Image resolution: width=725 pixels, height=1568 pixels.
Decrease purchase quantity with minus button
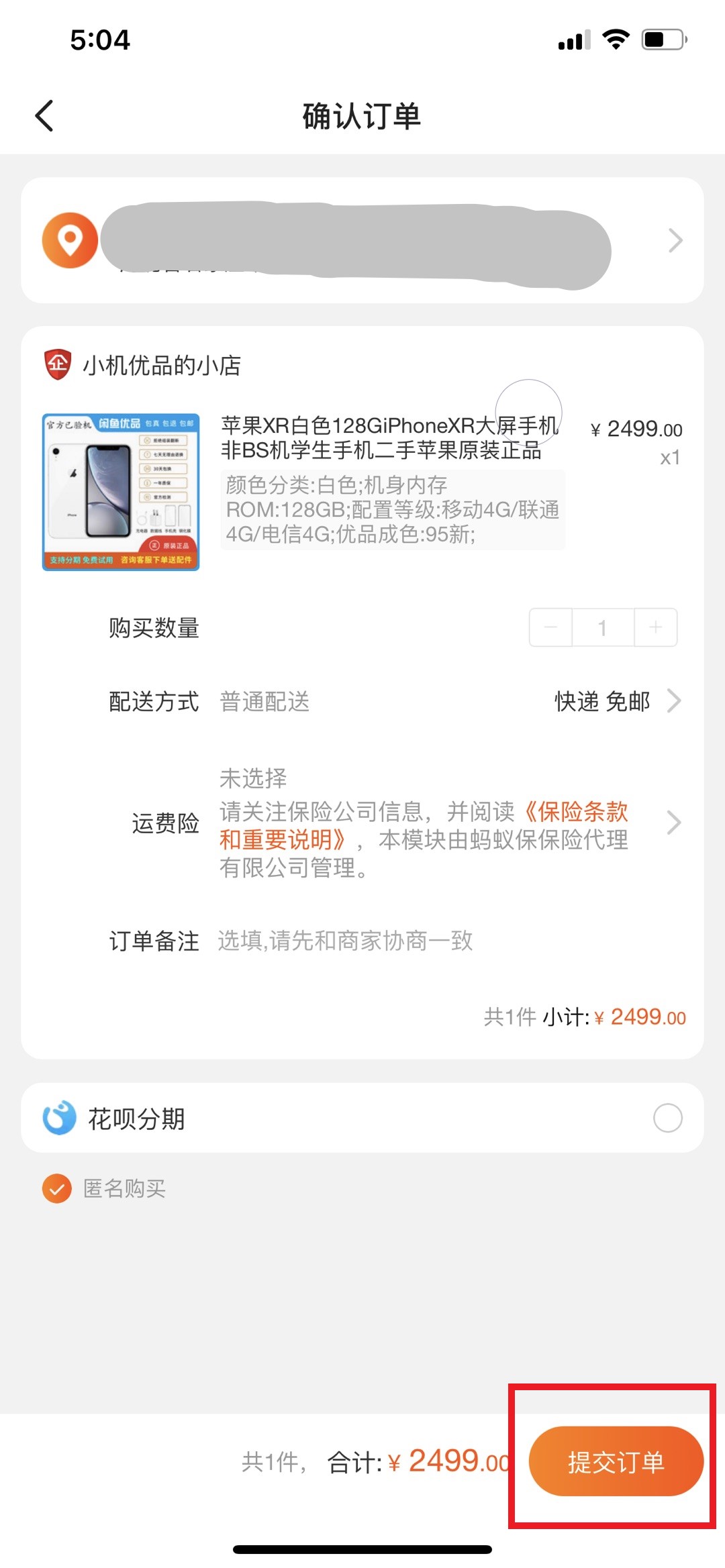[551, 627]
